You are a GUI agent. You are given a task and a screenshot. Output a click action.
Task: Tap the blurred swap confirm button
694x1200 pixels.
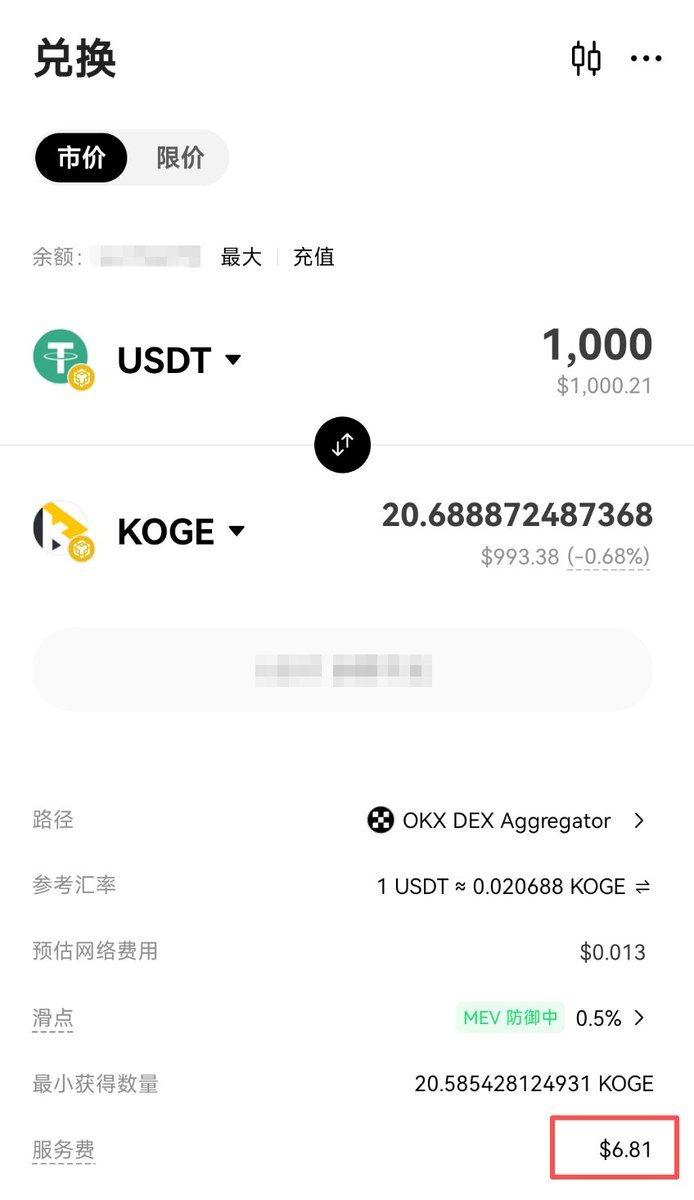[x=343, y=669]
